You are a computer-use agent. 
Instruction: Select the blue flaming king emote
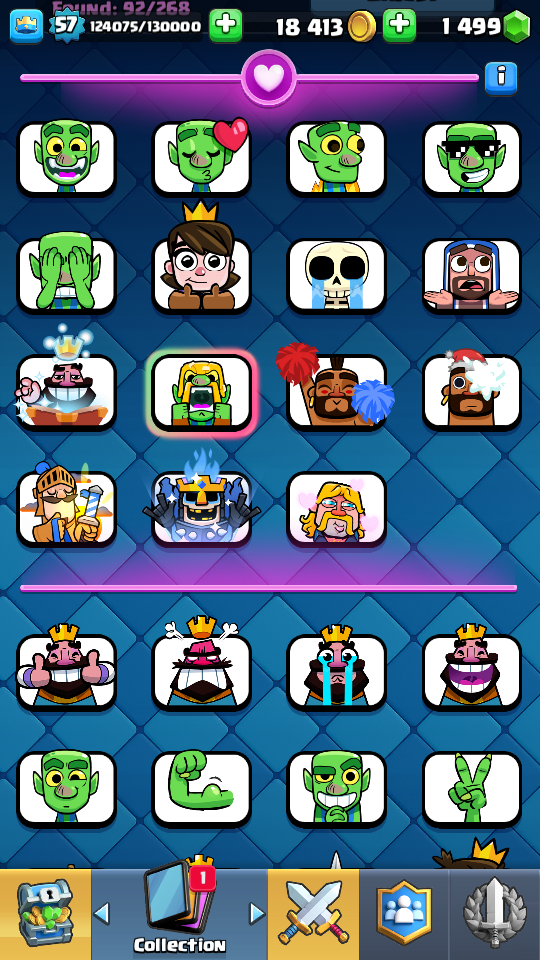(x=201, y=499)
